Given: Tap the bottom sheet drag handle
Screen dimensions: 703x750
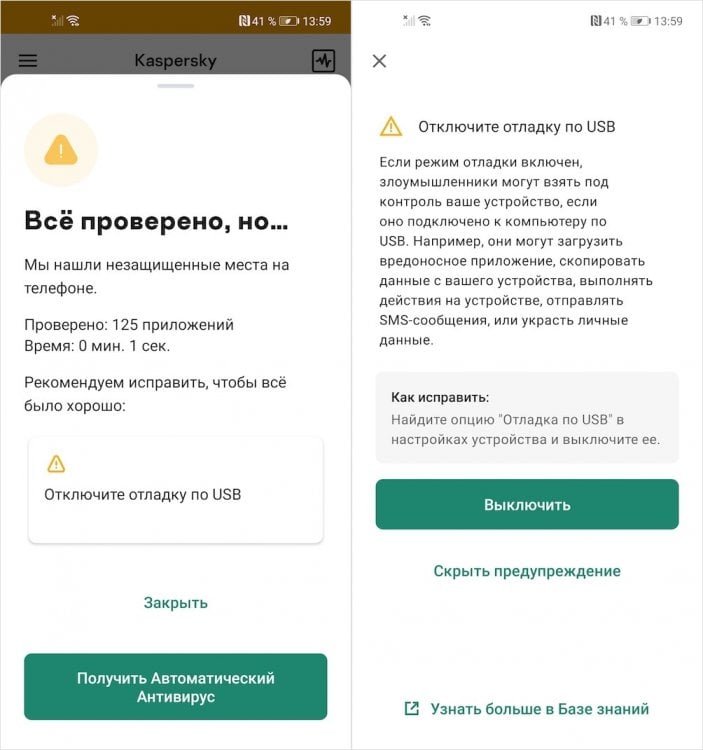Looking at the screenshot, I should (x=175, y=86).
